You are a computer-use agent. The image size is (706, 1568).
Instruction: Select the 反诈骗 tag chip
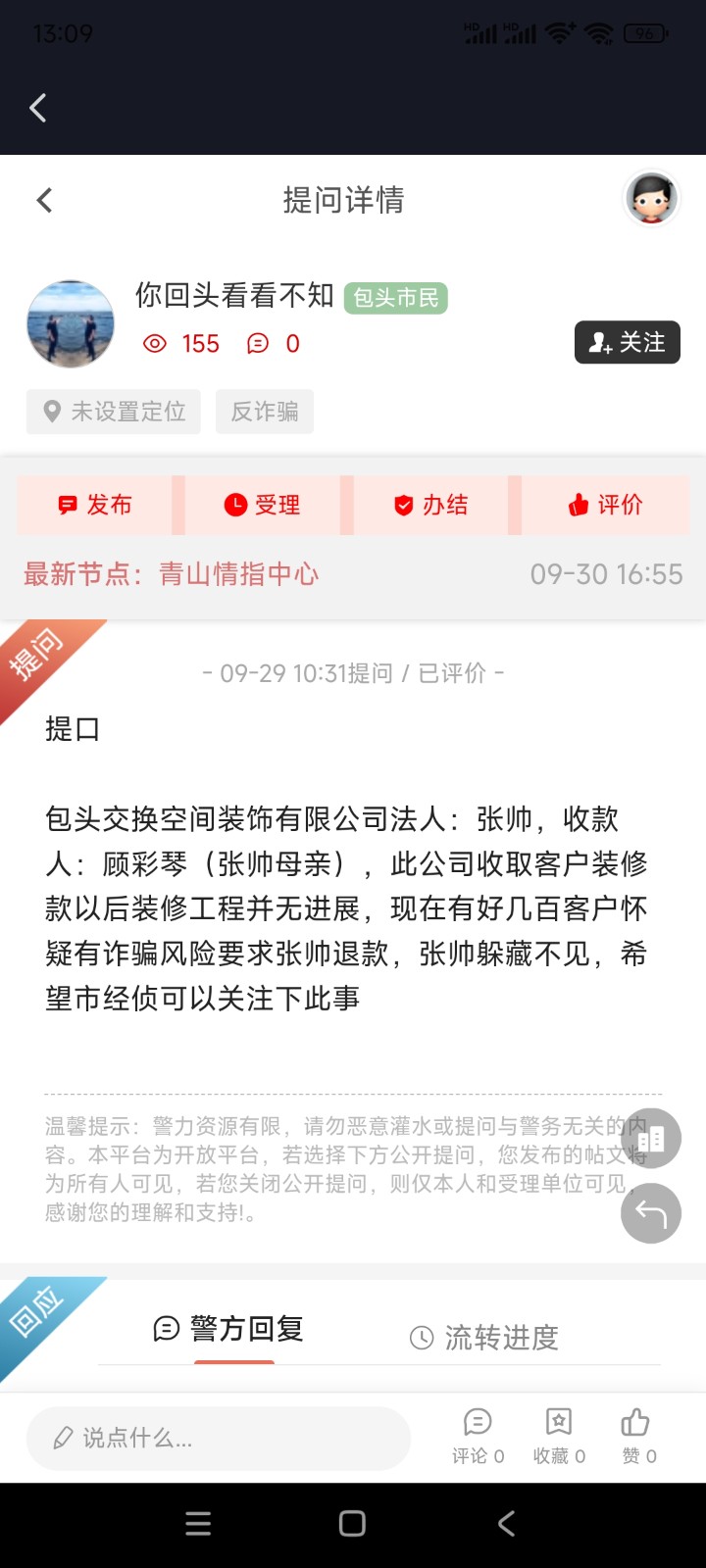point(265,412)
